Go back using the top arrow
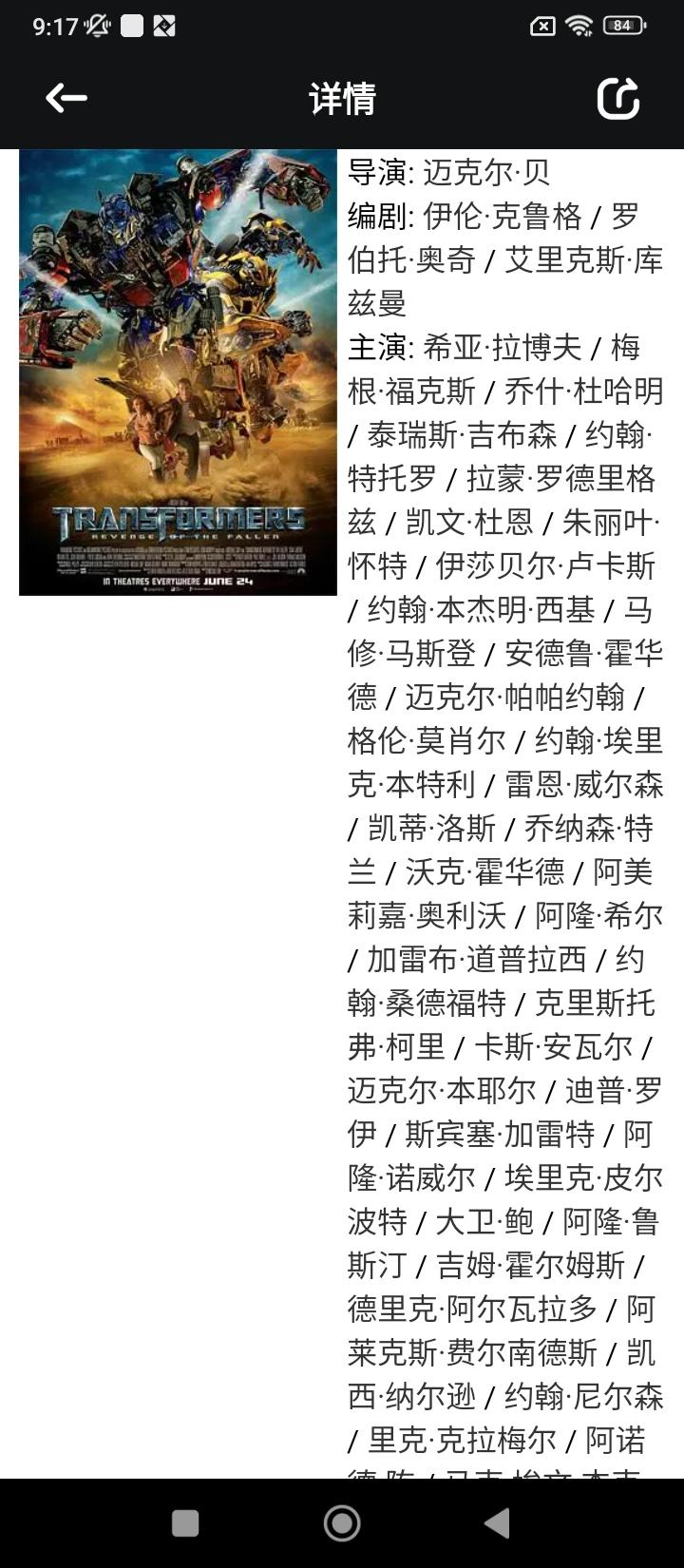 [66, 98]
